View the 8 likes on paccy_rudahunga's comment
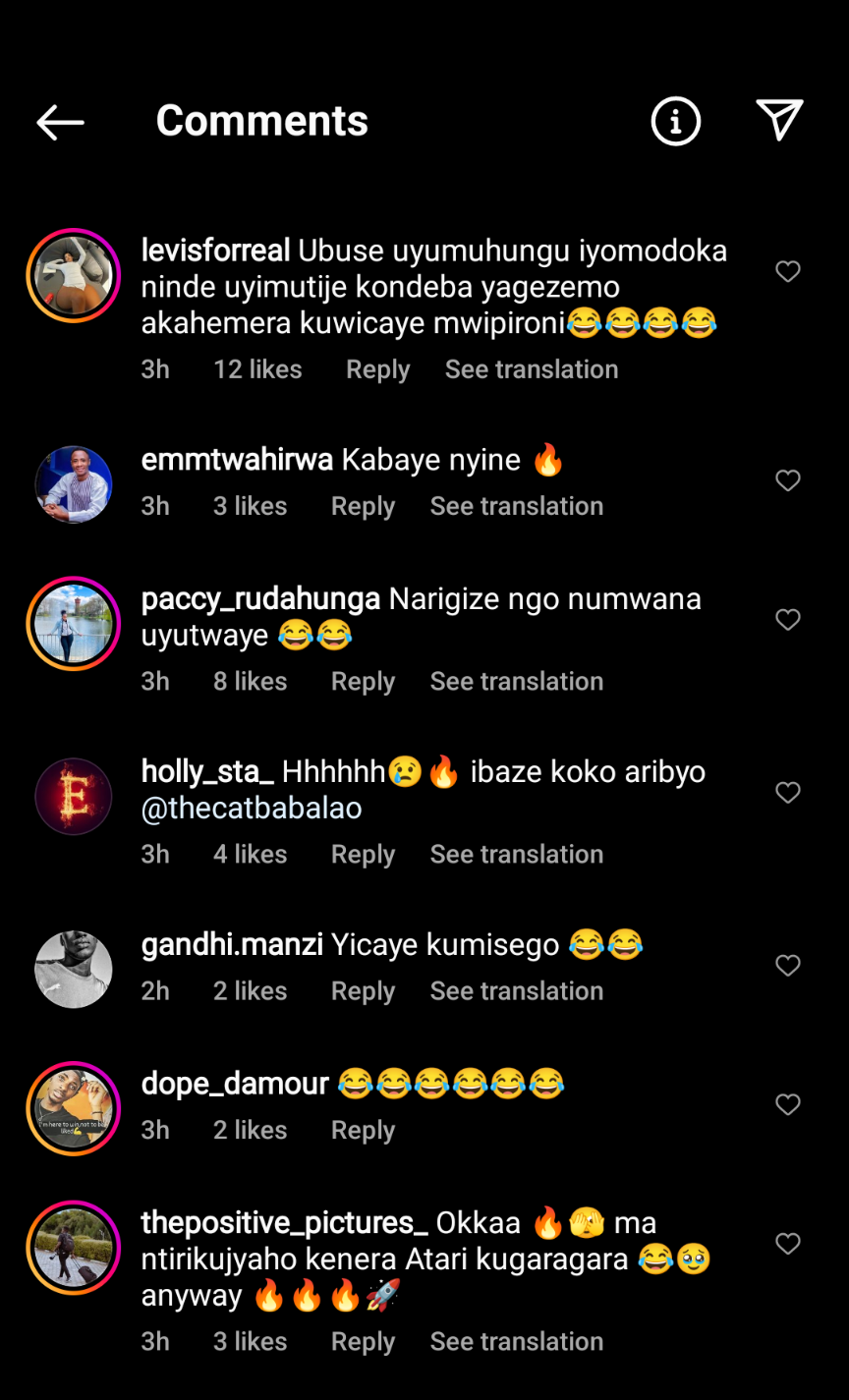Screen dimensions: 849x1400 click(x=250, y=681)
